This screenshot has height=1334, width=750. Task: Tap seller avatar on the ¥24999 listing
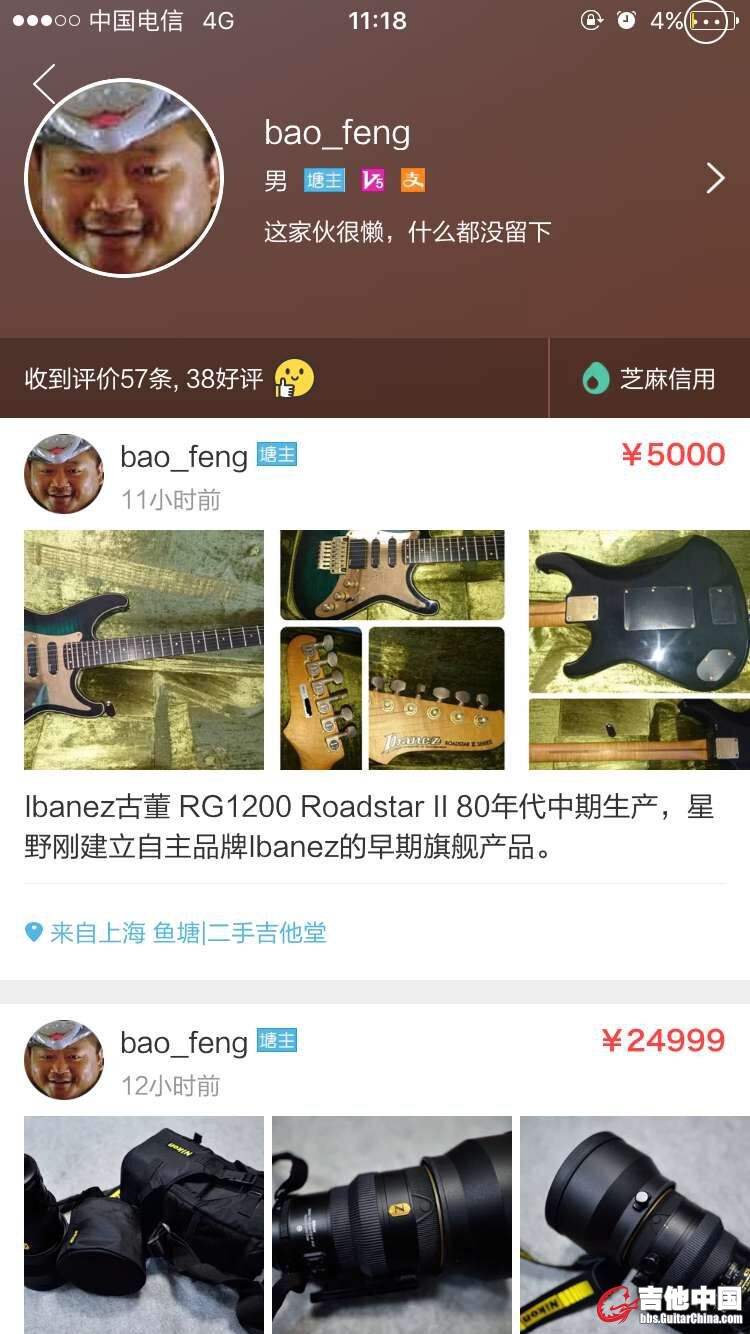[64, 1060]
